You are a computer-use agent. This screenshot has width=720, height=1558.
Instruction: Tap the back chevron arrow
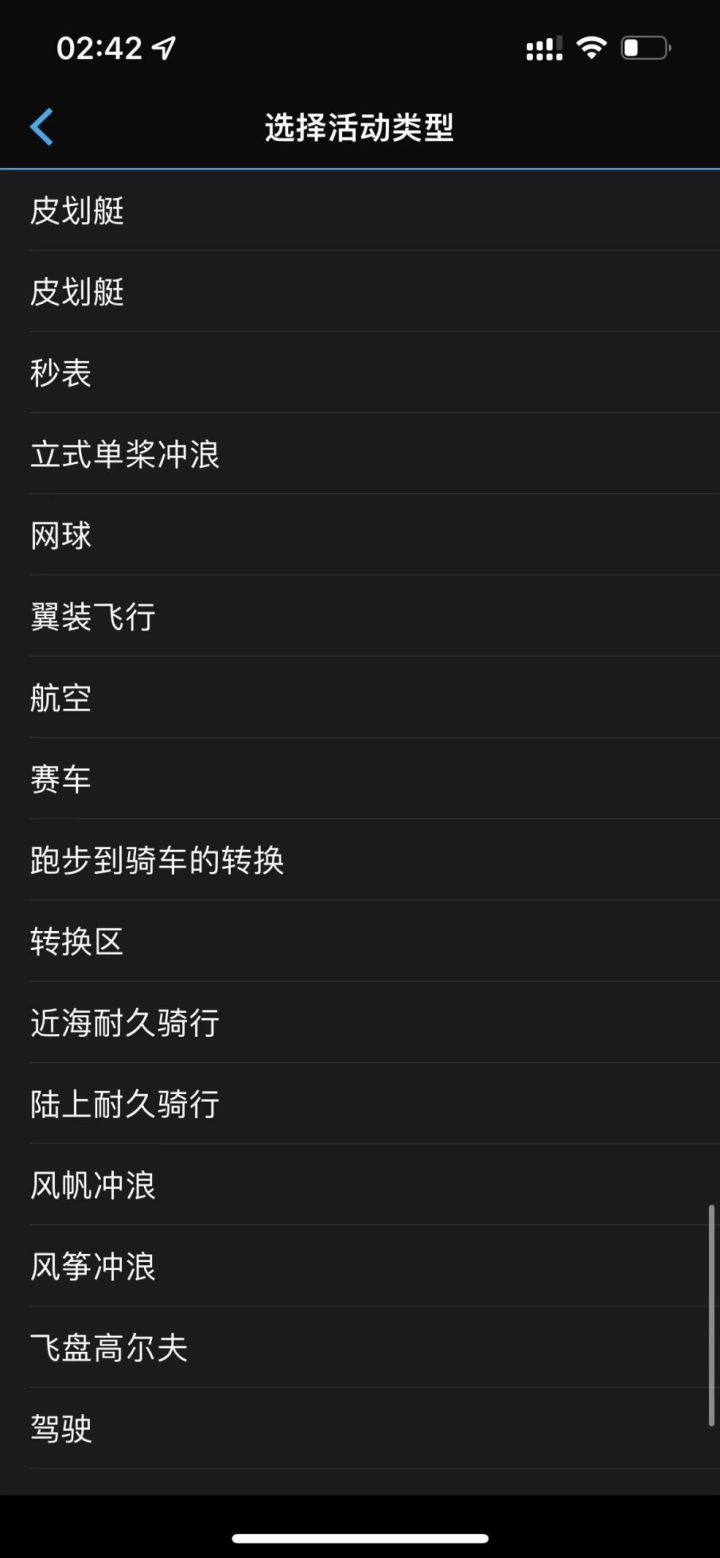pos(40,127)
